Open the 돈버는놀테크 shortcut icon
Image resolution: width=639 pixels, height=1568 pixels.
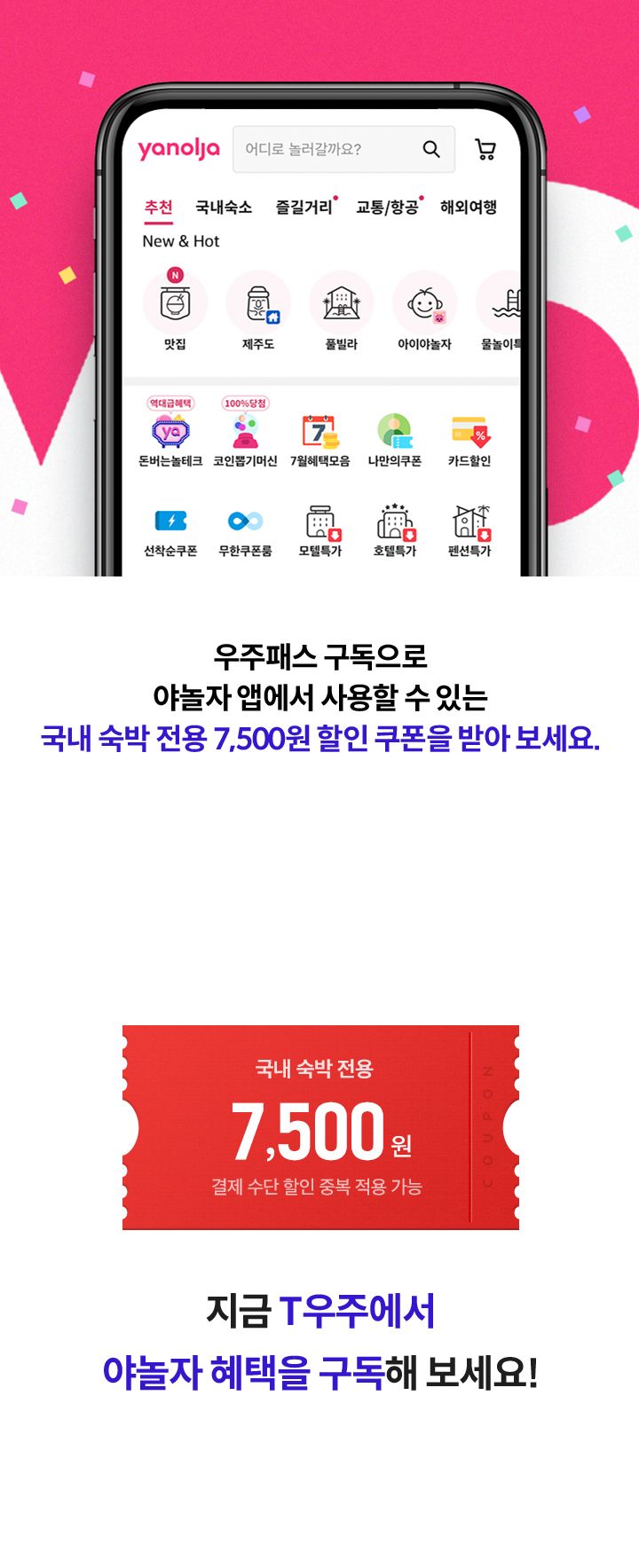tap(170, 434)
